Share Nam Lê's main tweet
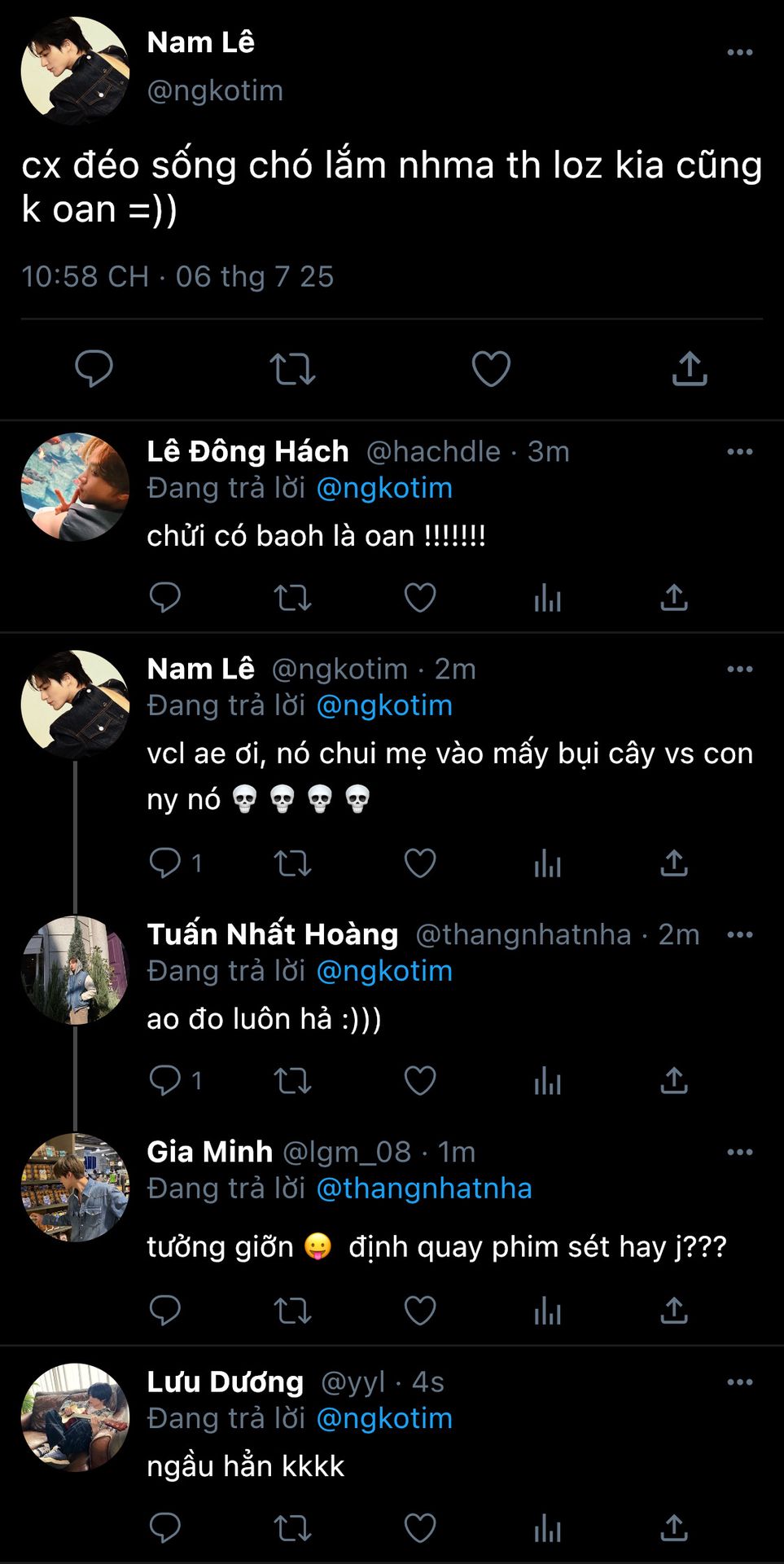 tap(690, 368)
